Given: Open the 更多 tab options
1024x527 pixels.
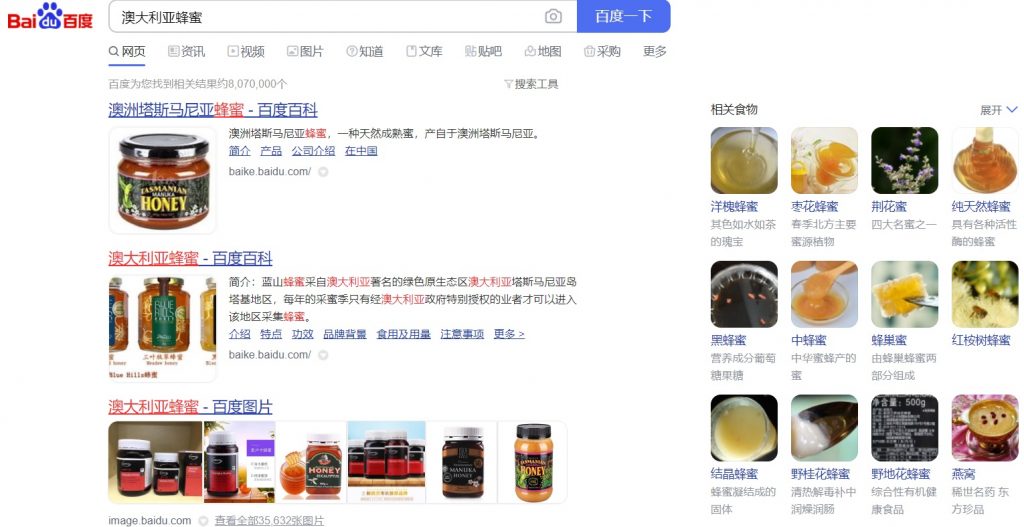Looking at the screenshot, I should point(655,52).
